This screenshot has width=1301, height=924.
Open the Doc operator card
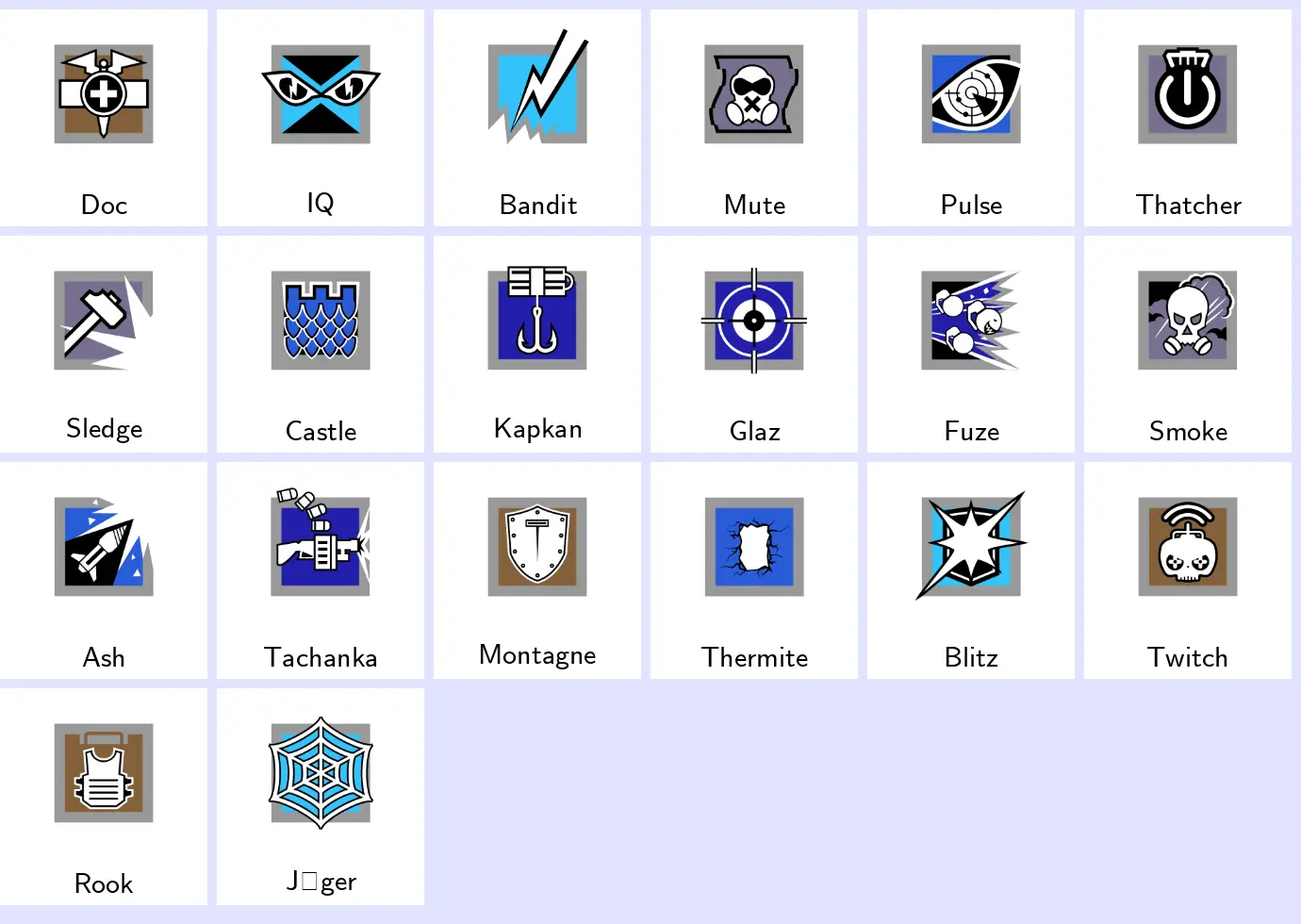point(104,118)
